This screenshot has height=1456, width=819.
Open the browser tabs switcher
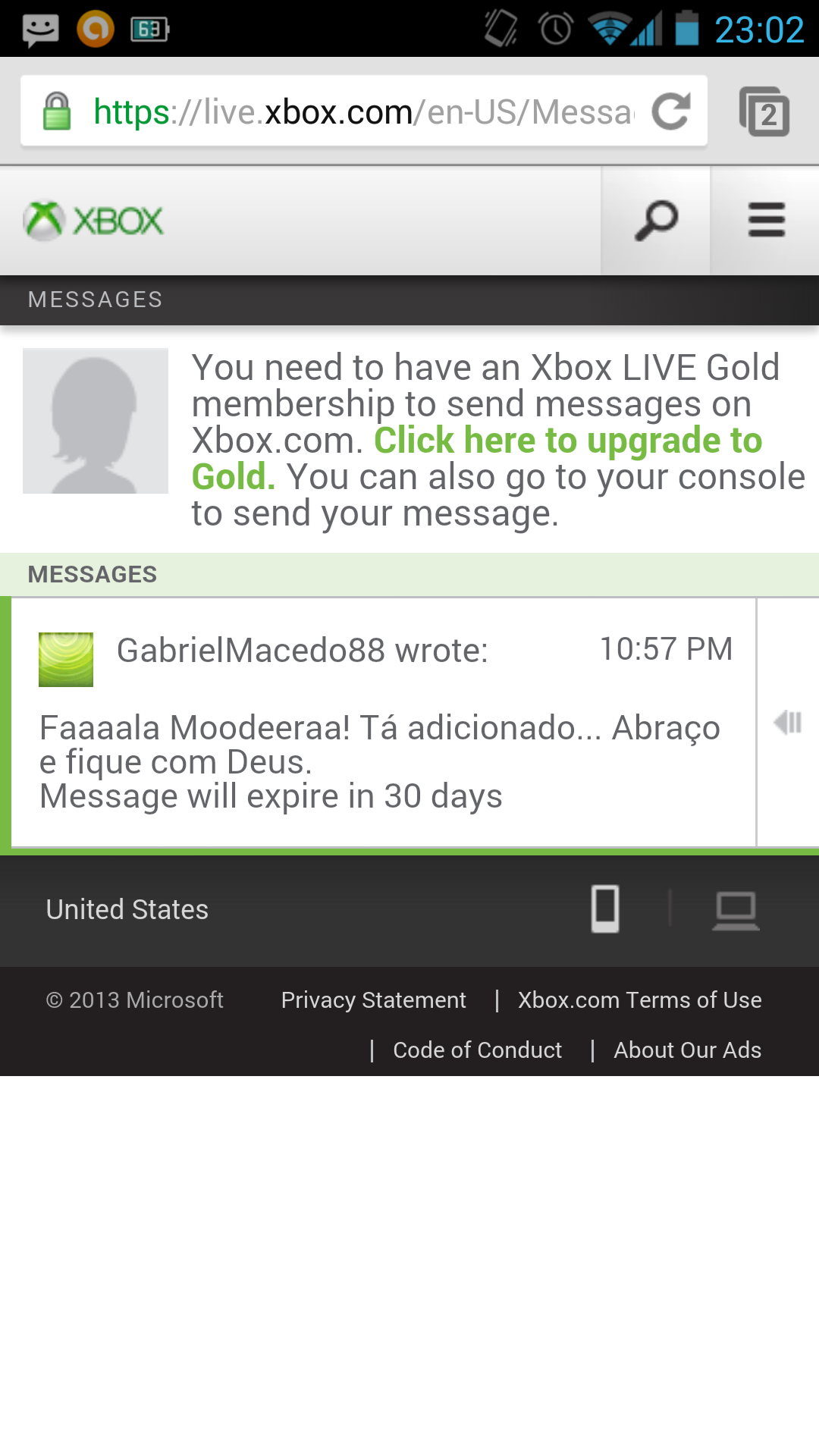click(764, 112)
